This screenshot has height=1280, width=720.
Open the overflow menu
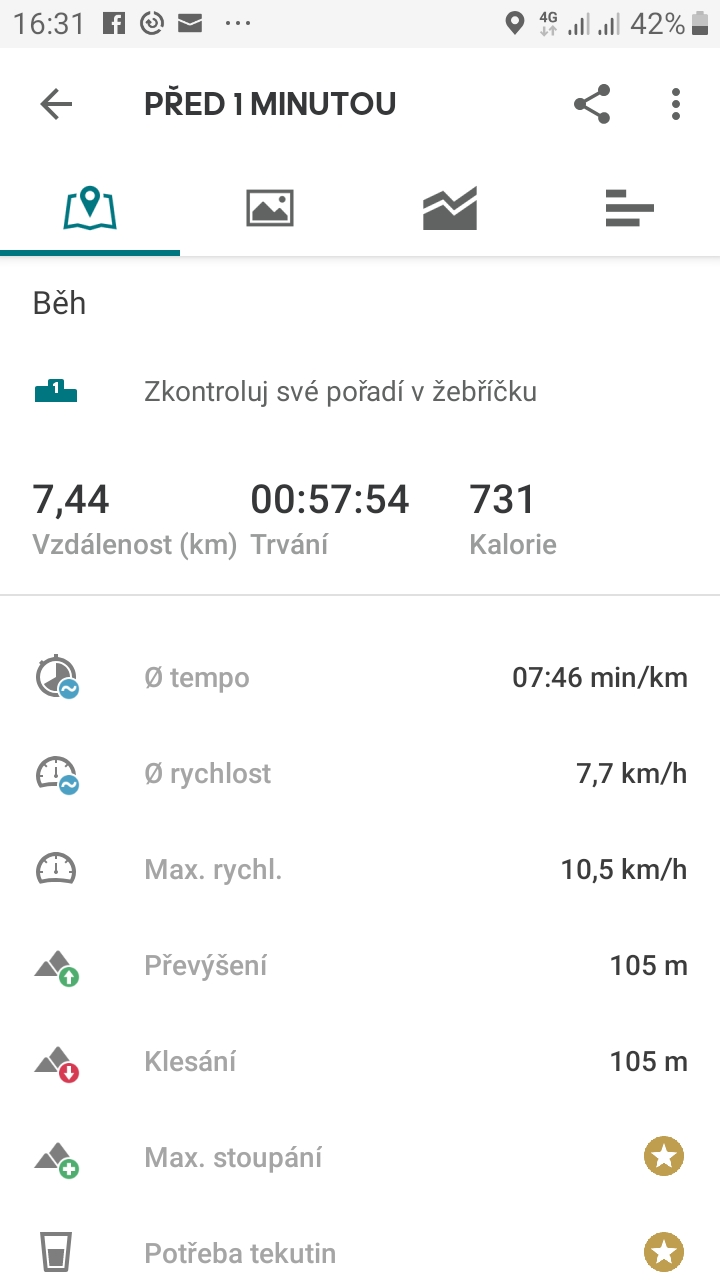pyautogui.click(x=676, y=104)
